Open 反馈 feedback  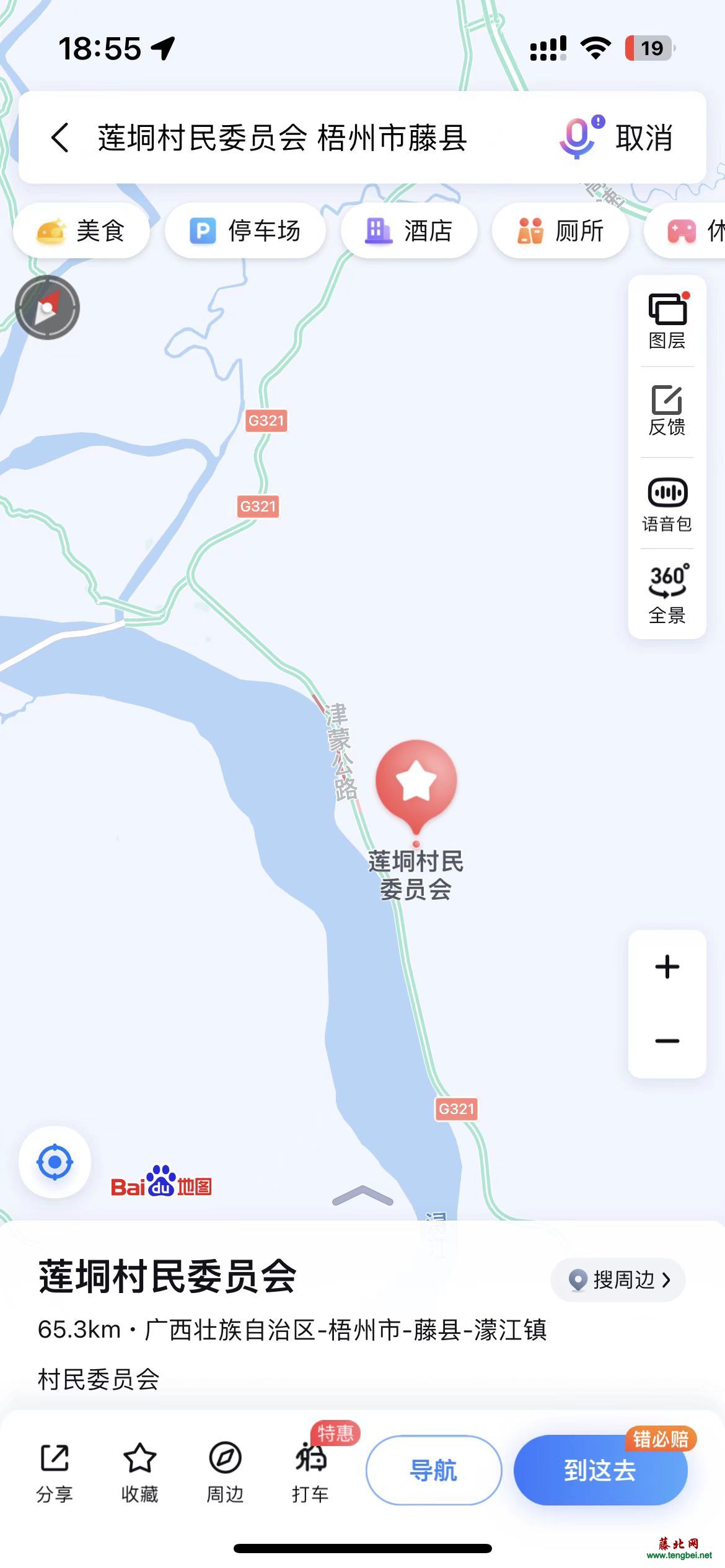667,411
